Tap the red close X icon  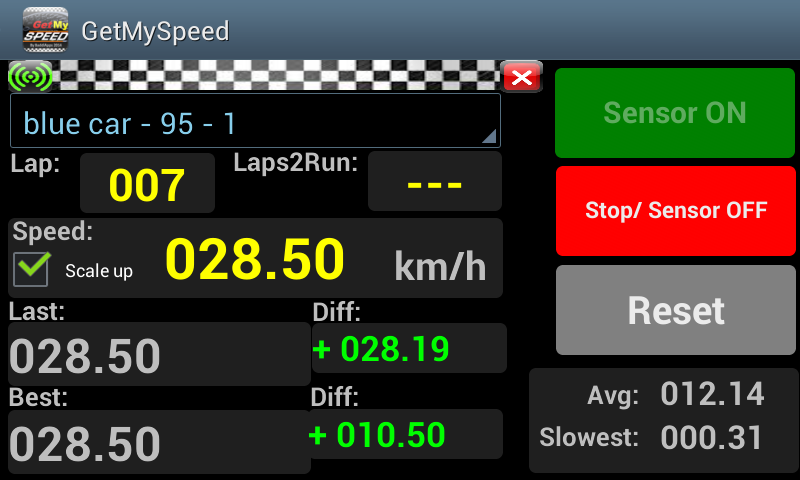click(x=520, y=76)
